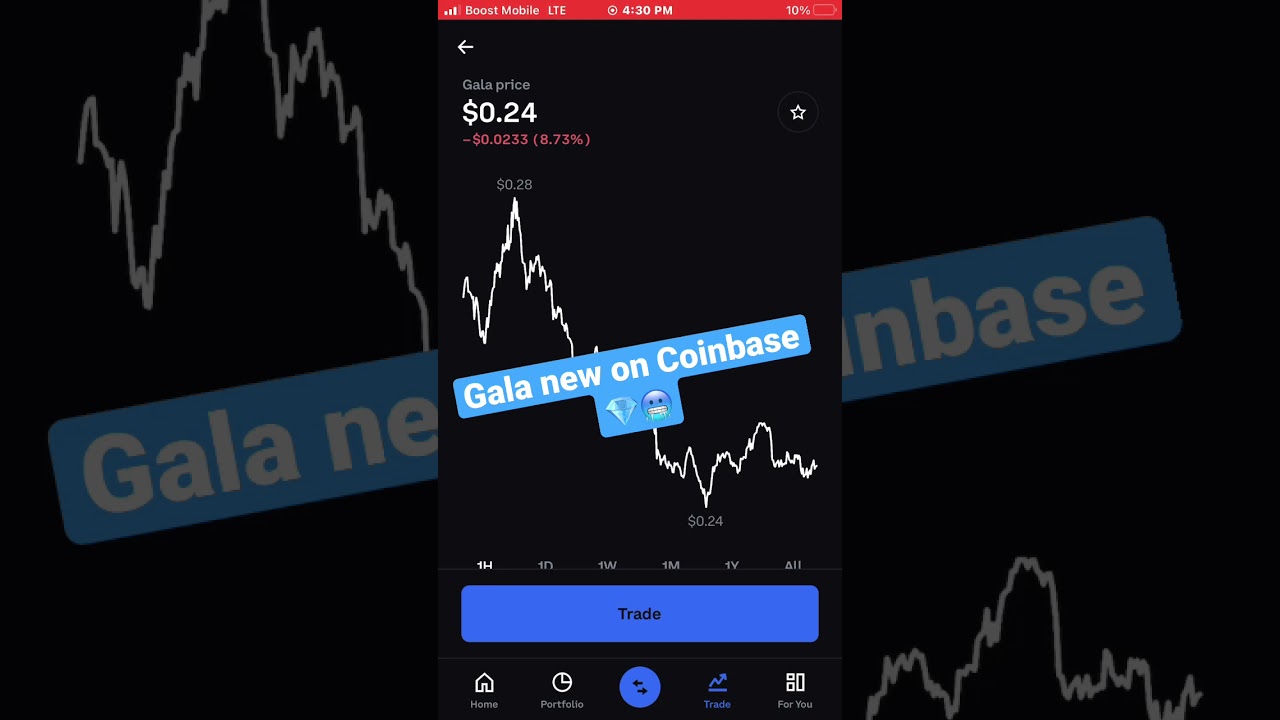
Task: Show the 1D chart range
Action: click(x=545, y=565)
